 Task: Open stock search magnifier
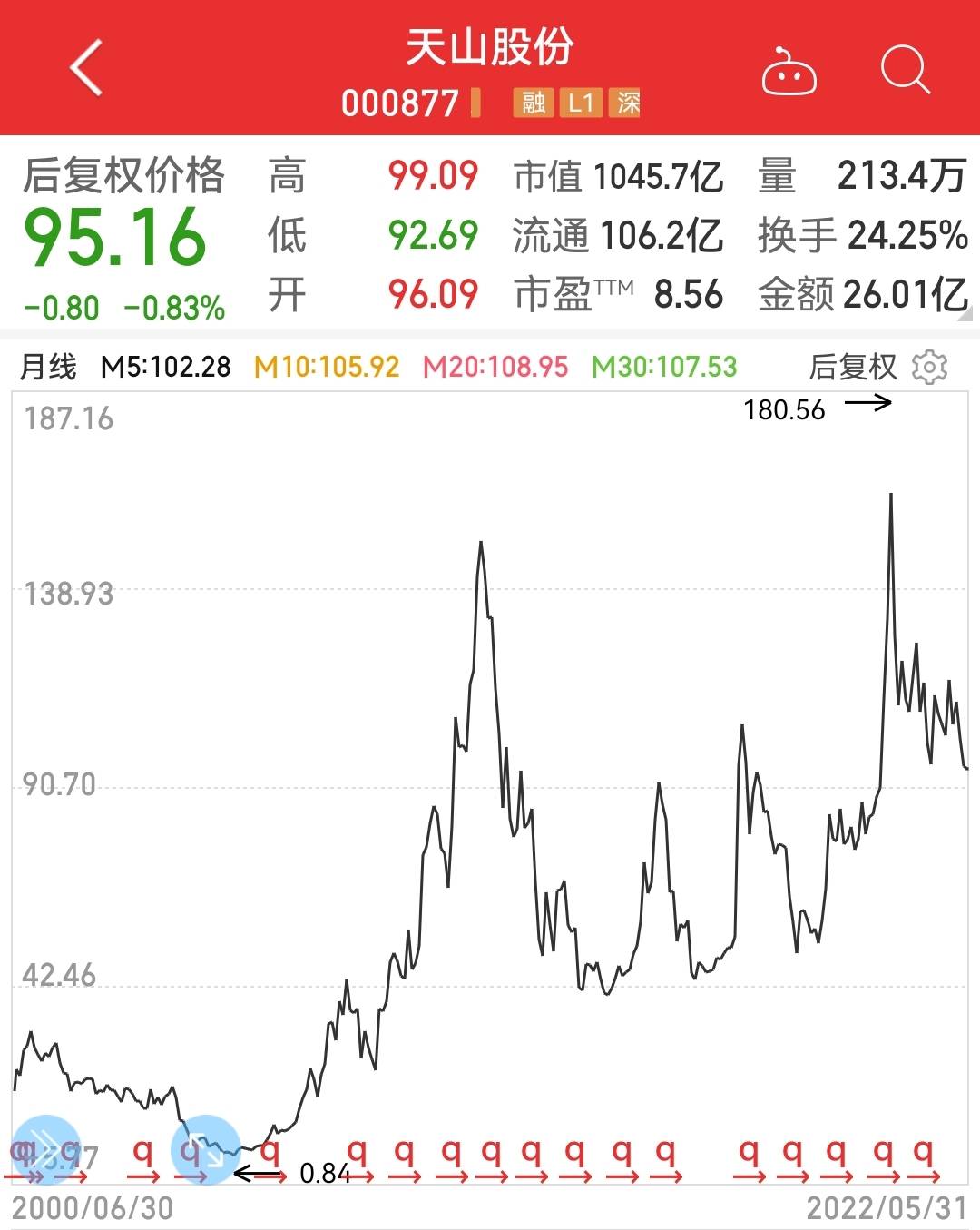(905, 69)
